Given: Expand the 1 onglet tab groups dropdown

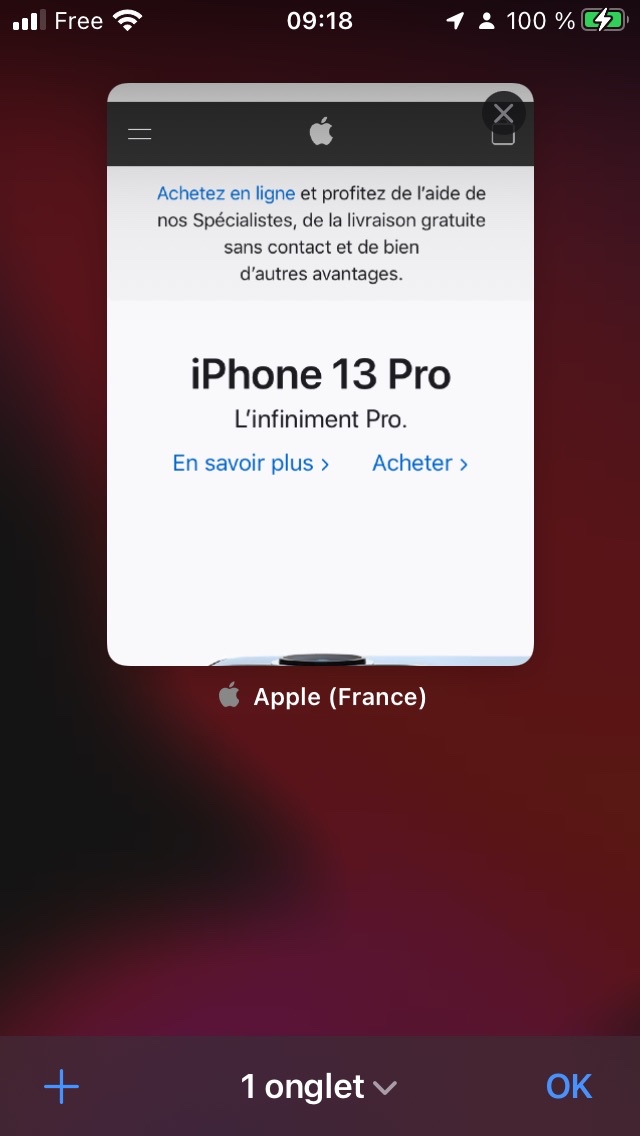Looking at the screenshot, I should (x=319, y=1086).
